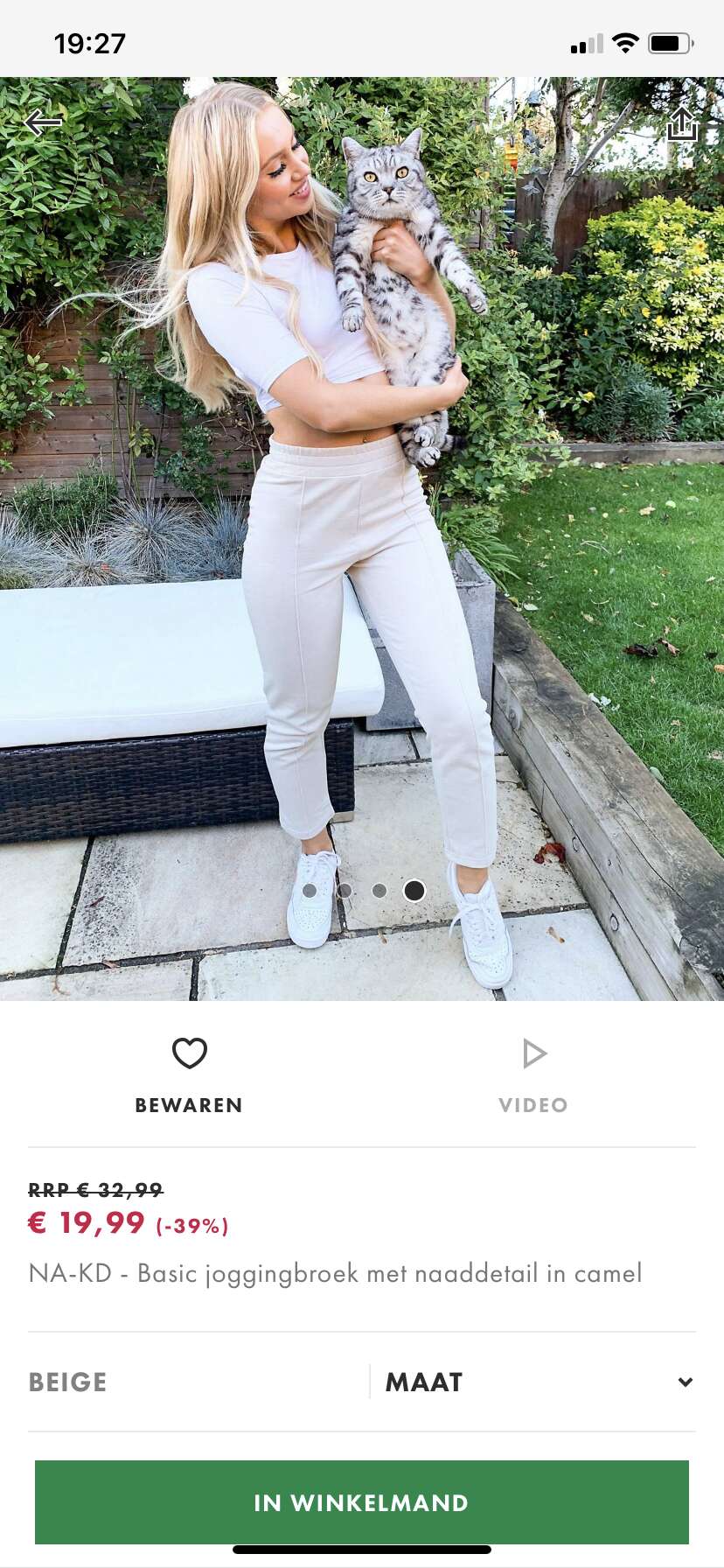Jump to the first photo dot
The width and height of the screenshot is (724, 1568).
point(310,891)
